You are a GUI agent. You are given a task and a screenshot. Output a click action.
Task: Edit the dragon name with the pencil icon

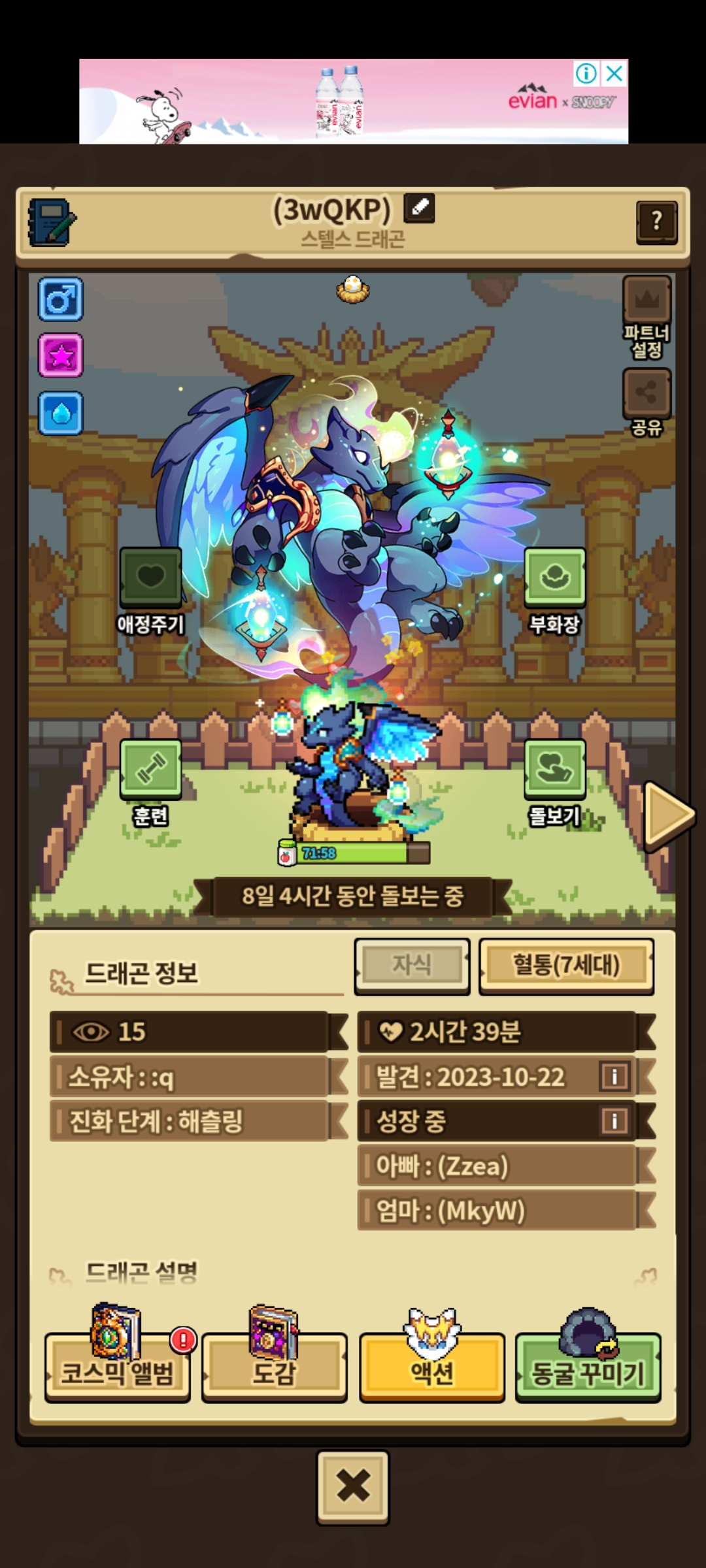[419, 208]
